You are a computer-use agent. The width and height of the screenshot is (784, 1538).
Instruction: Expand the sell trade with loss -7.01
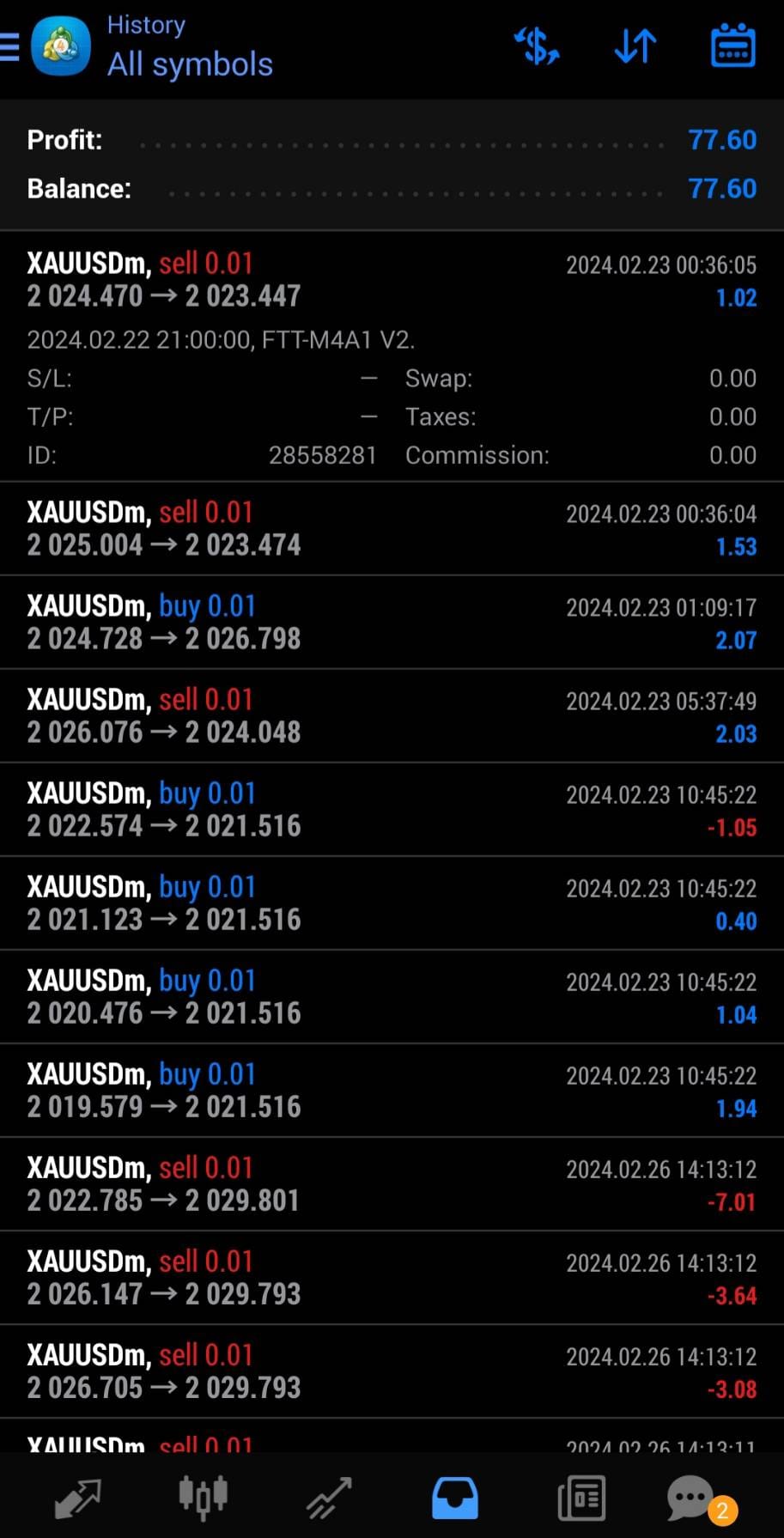coord(392,1184)
